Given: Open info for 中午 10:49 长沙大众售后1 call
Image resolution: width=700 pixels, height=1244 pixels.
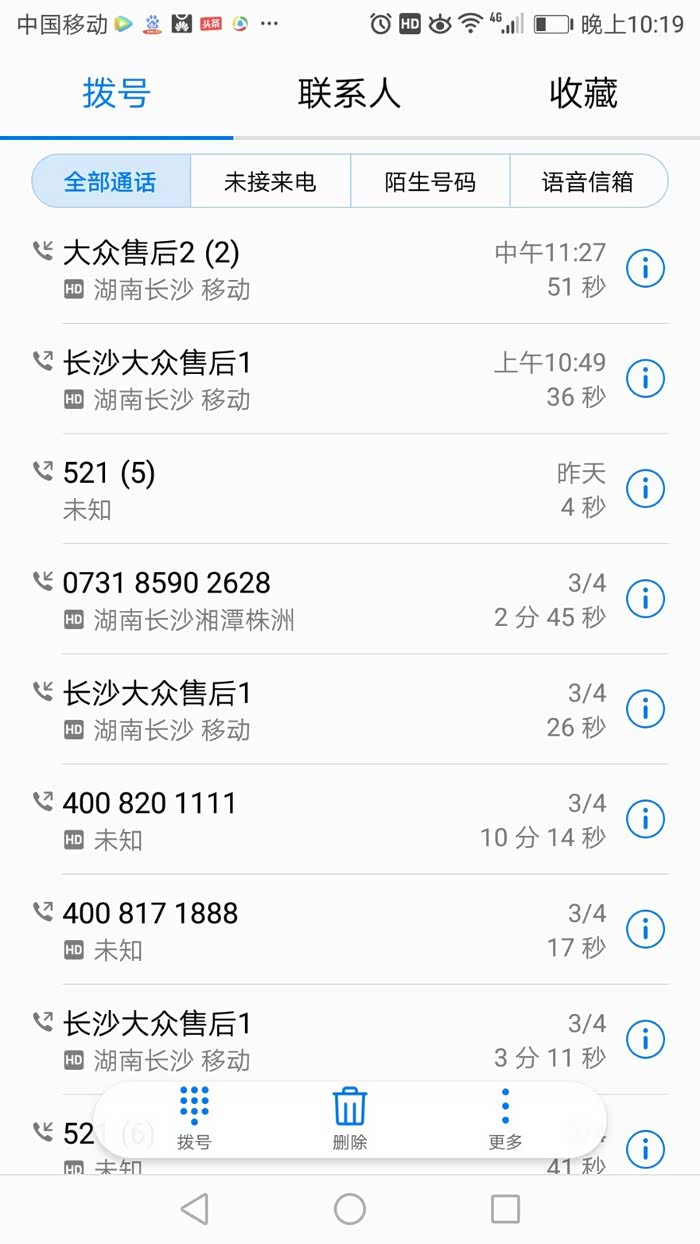Looking at the screenshot, I should click(645, 379).
